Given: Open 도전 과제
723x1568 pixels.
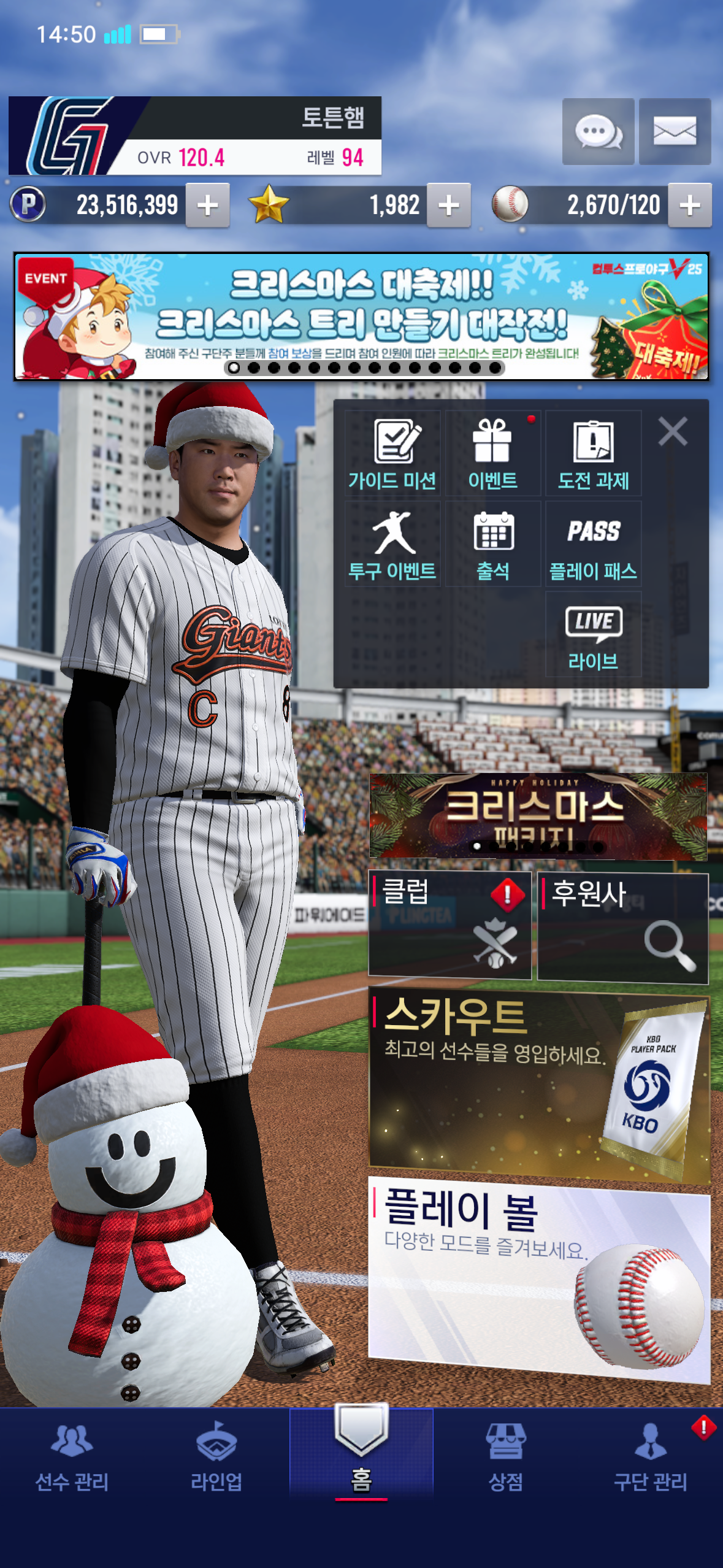Looking at the screenshot, I should pos(594,454).
